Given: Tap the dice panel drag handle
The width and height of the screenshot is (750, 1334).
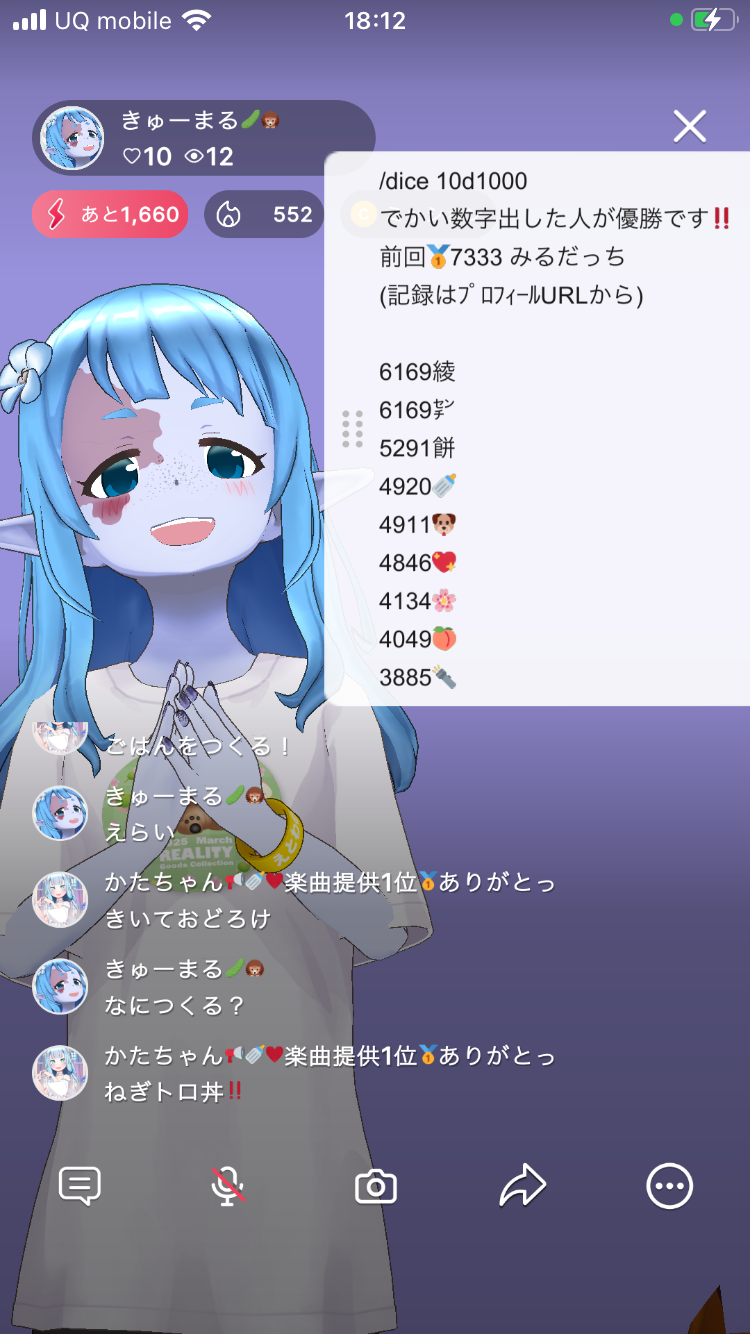Looking at the screenshot, I should [352, 429].
